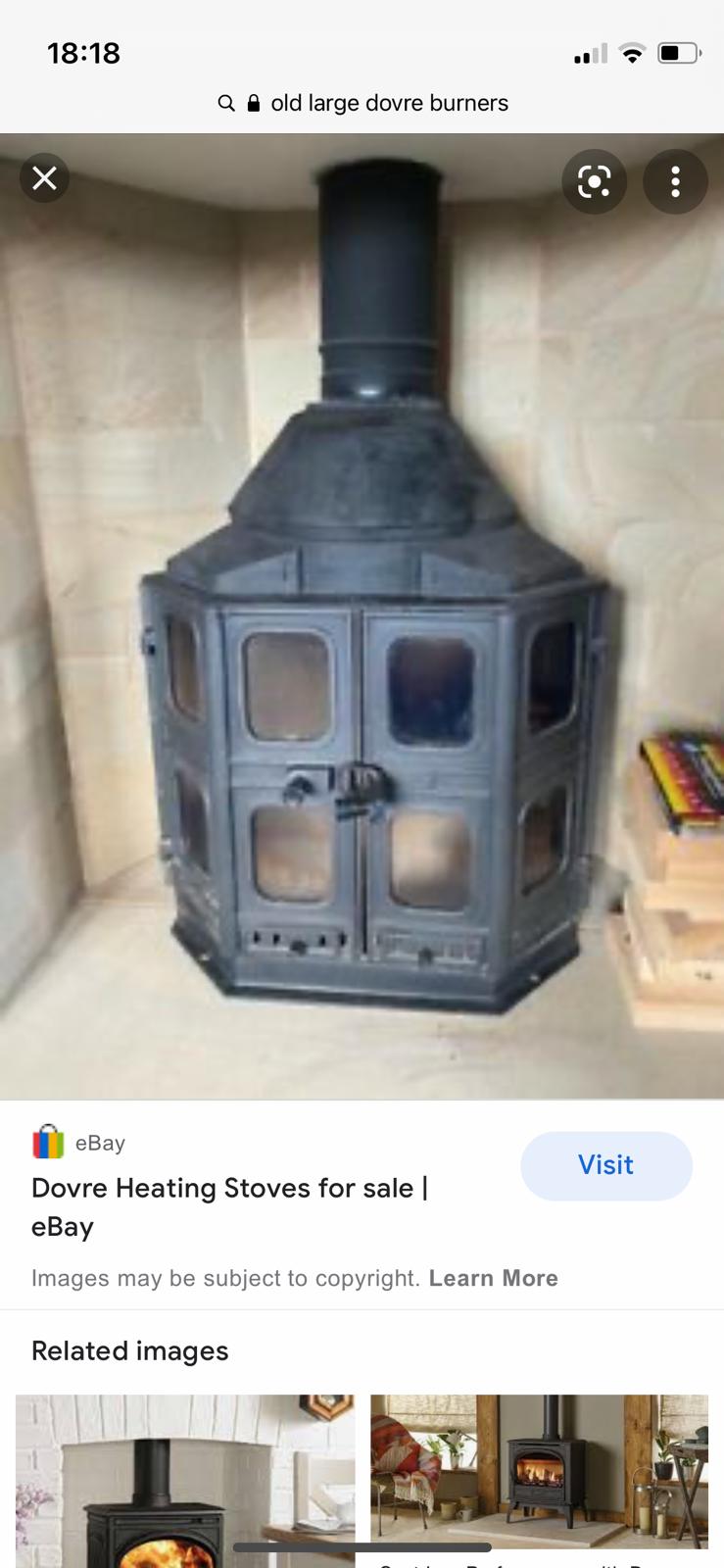The width and height of the screenshot is (724, 1568).
Task: Open the related image of stove in white fireplace
Action: (185, 1481)
